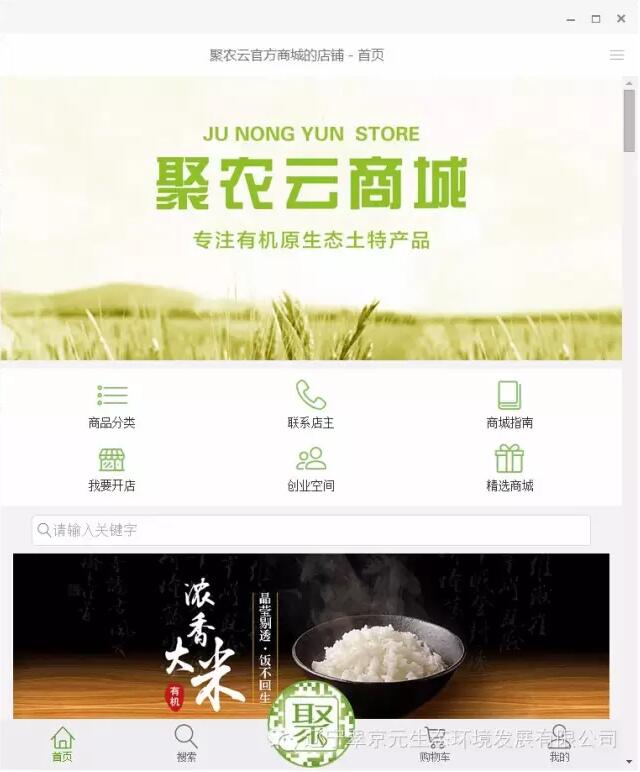
Task: Focus the 请输入关键字 search field
Action: point(311,530)
